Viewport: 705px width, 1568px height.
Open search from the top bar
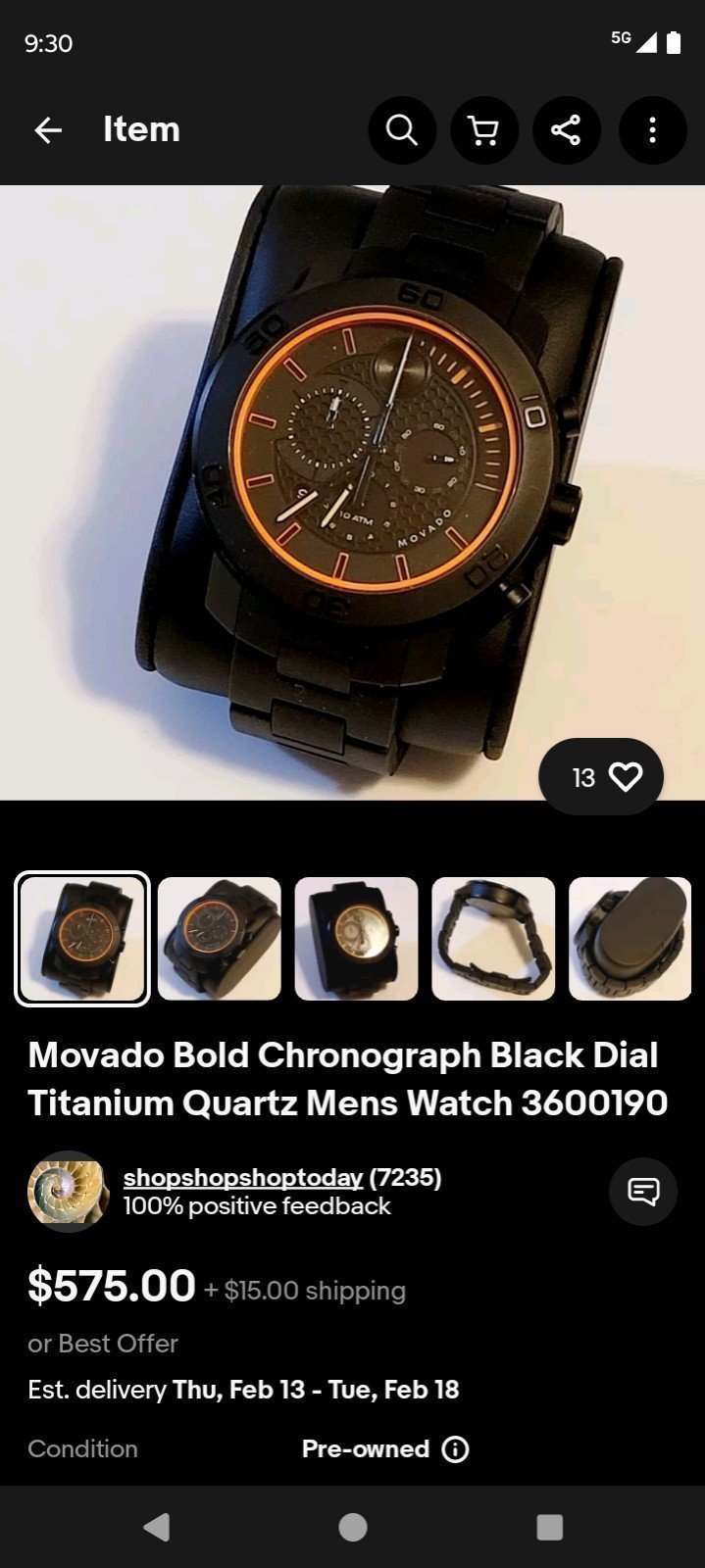coord(402,129)
